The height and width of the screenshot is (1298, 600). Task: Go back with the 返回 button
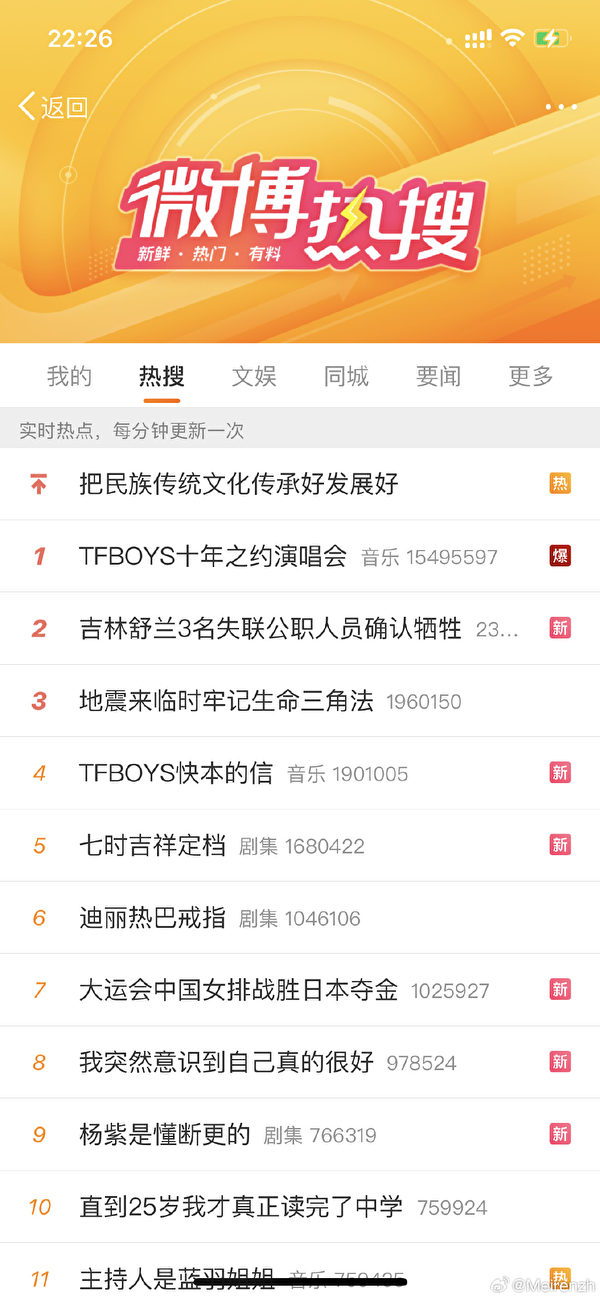(54, 108)
